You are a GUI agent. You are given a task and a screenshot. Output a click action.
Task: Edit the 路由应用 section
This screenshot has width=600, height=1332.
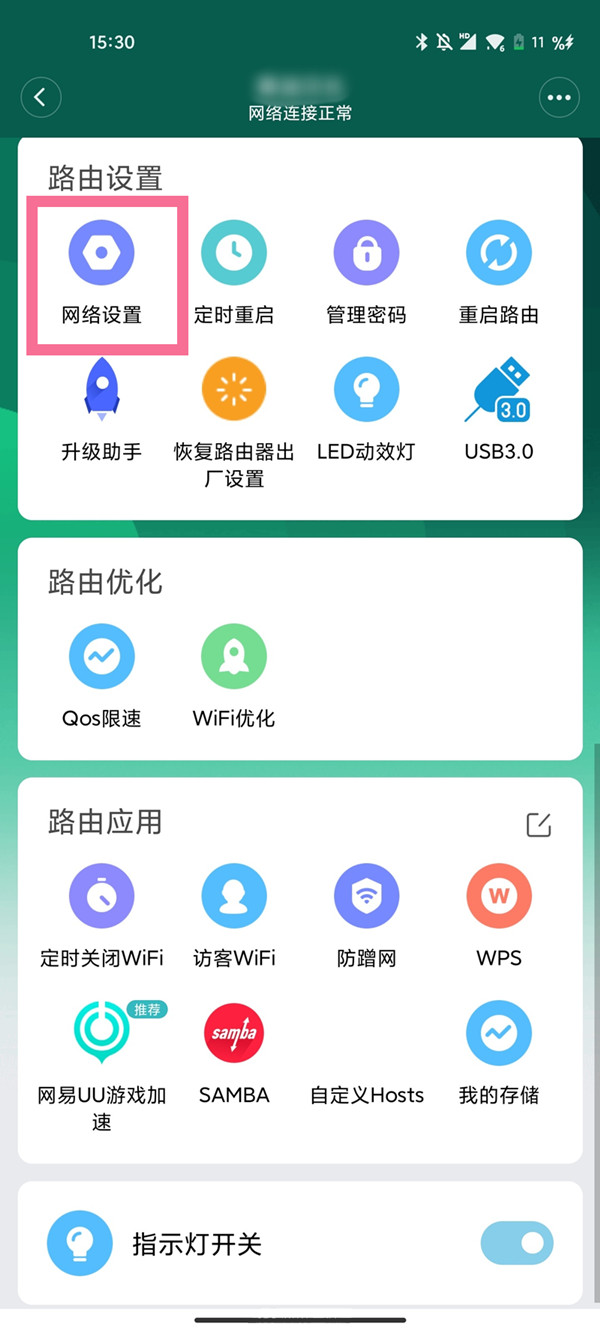point(539,824)
